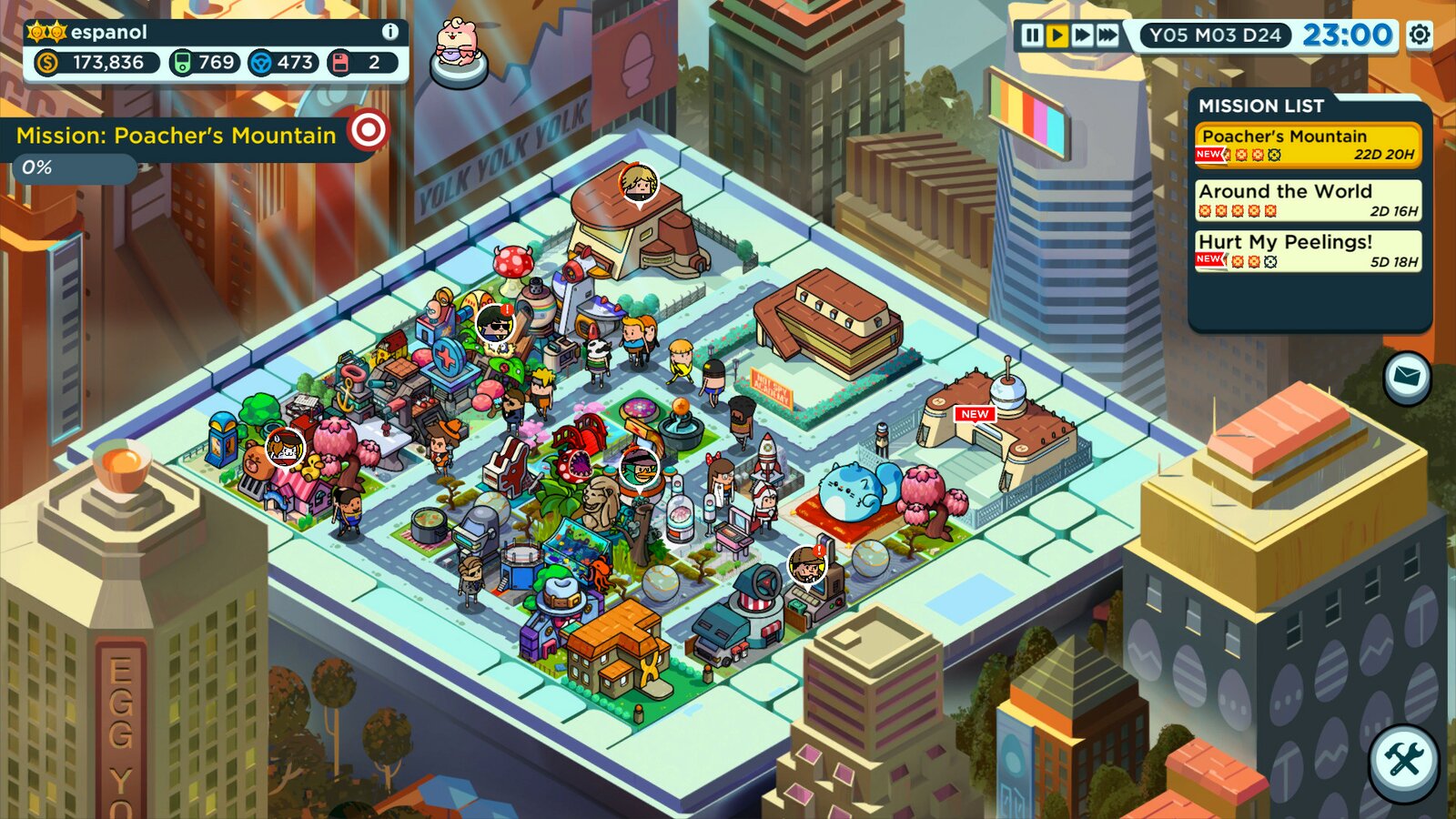Set game speed to normal play

[x=1057, y=35]
